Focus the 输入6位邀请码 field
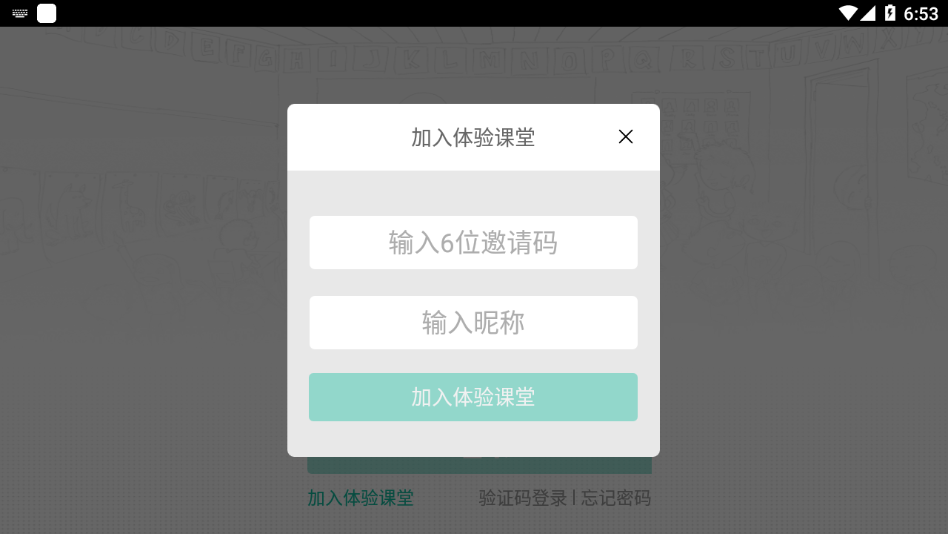This screenshot has width=948, height=534. [473, 243]
